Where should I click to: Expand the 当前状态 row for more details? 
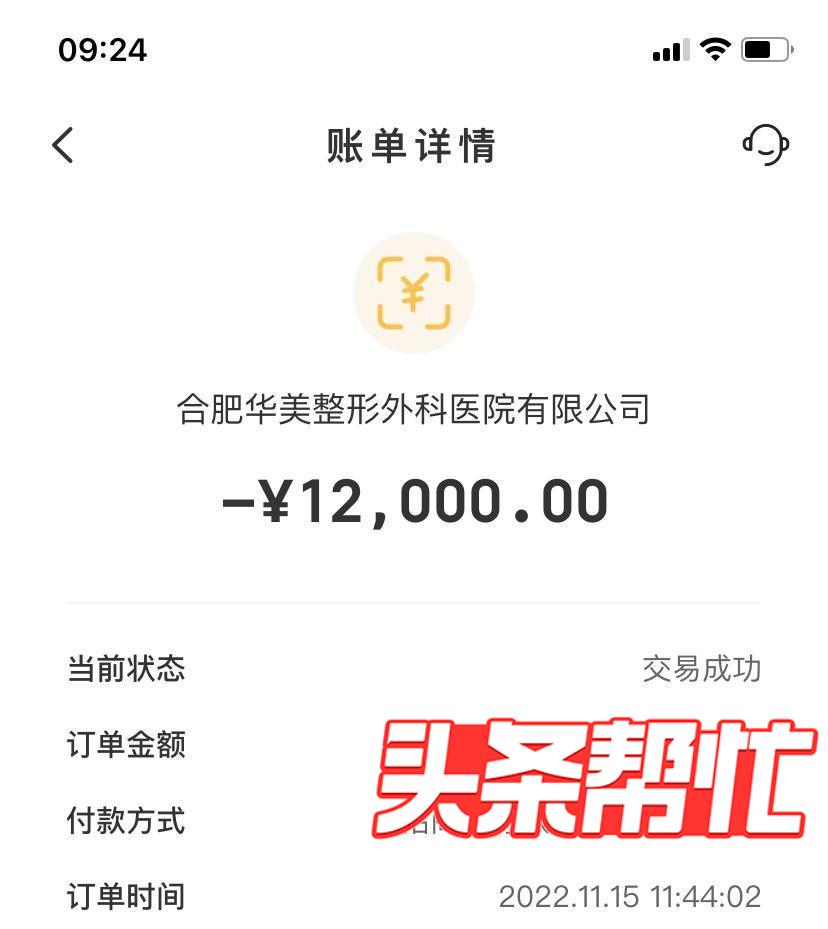413,669
